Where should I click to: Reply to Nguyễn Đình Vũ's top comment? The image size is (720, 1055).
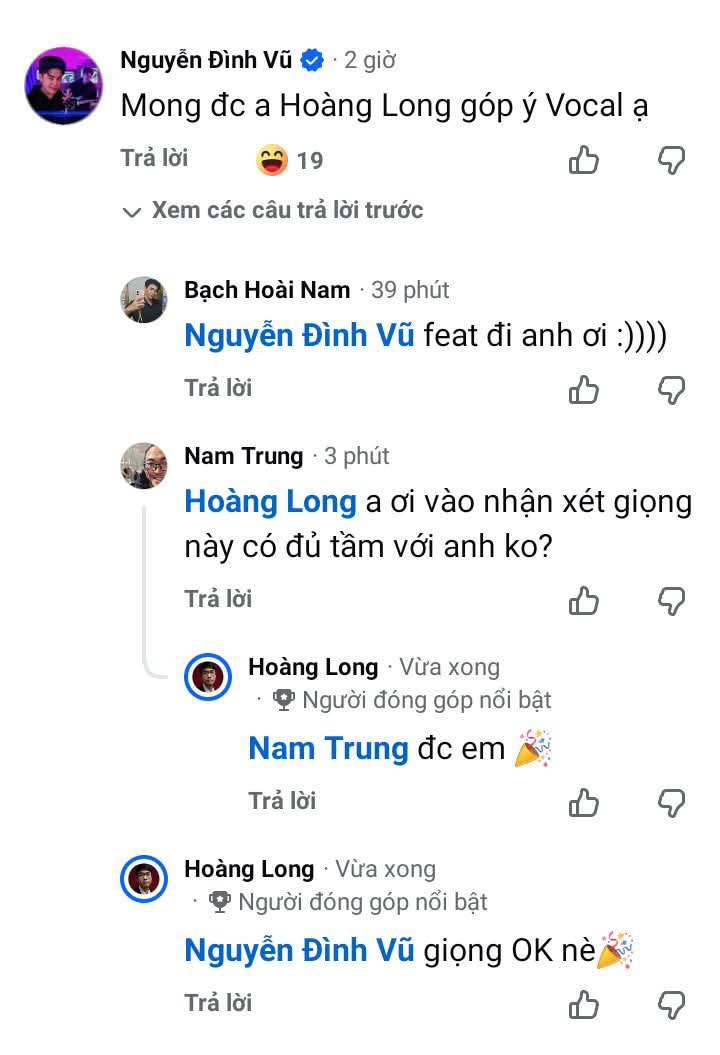pos(154,159)
